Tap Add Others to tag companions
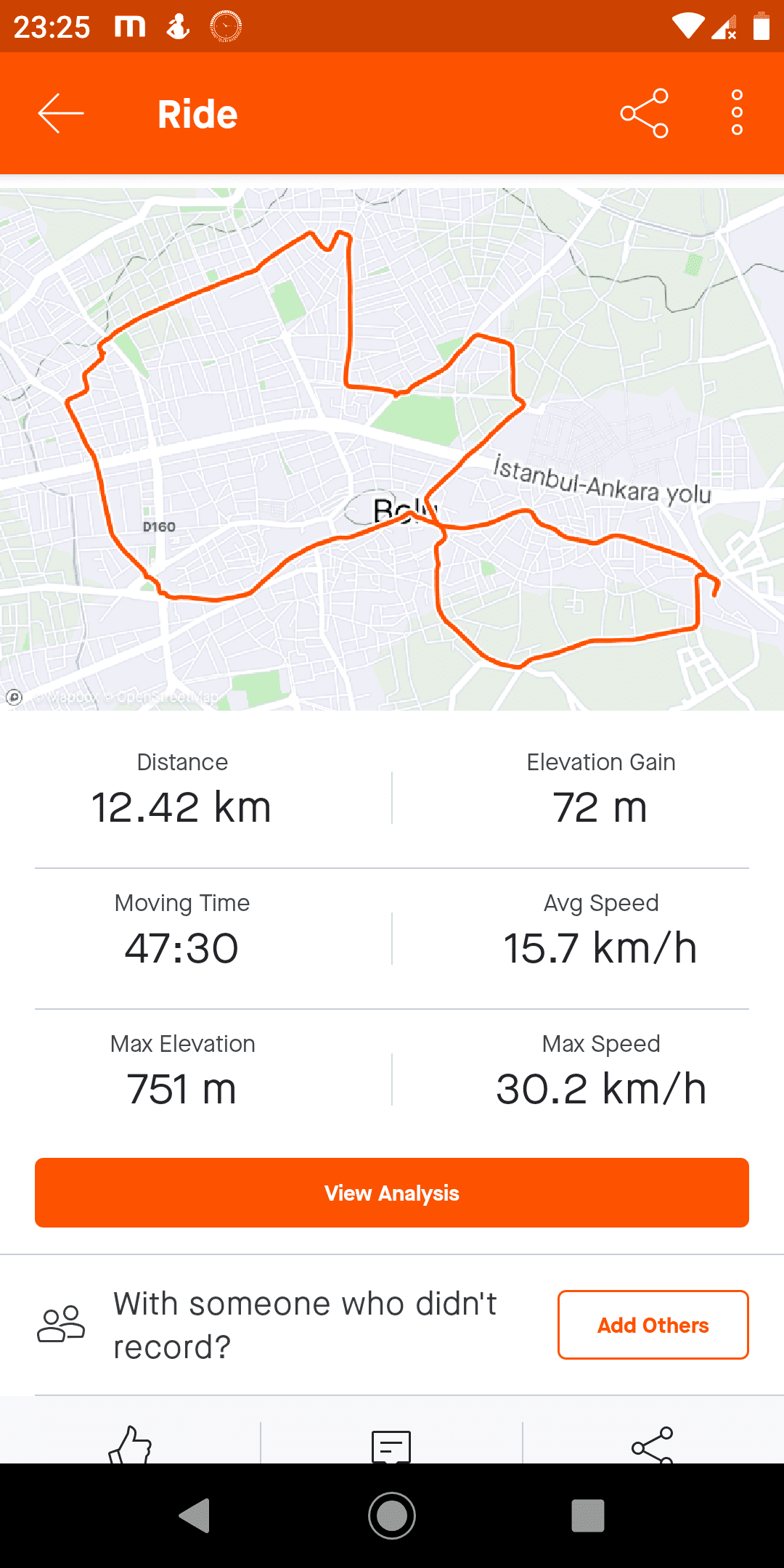This screenshot has height=1568, width=784. tap(653, 1325)
